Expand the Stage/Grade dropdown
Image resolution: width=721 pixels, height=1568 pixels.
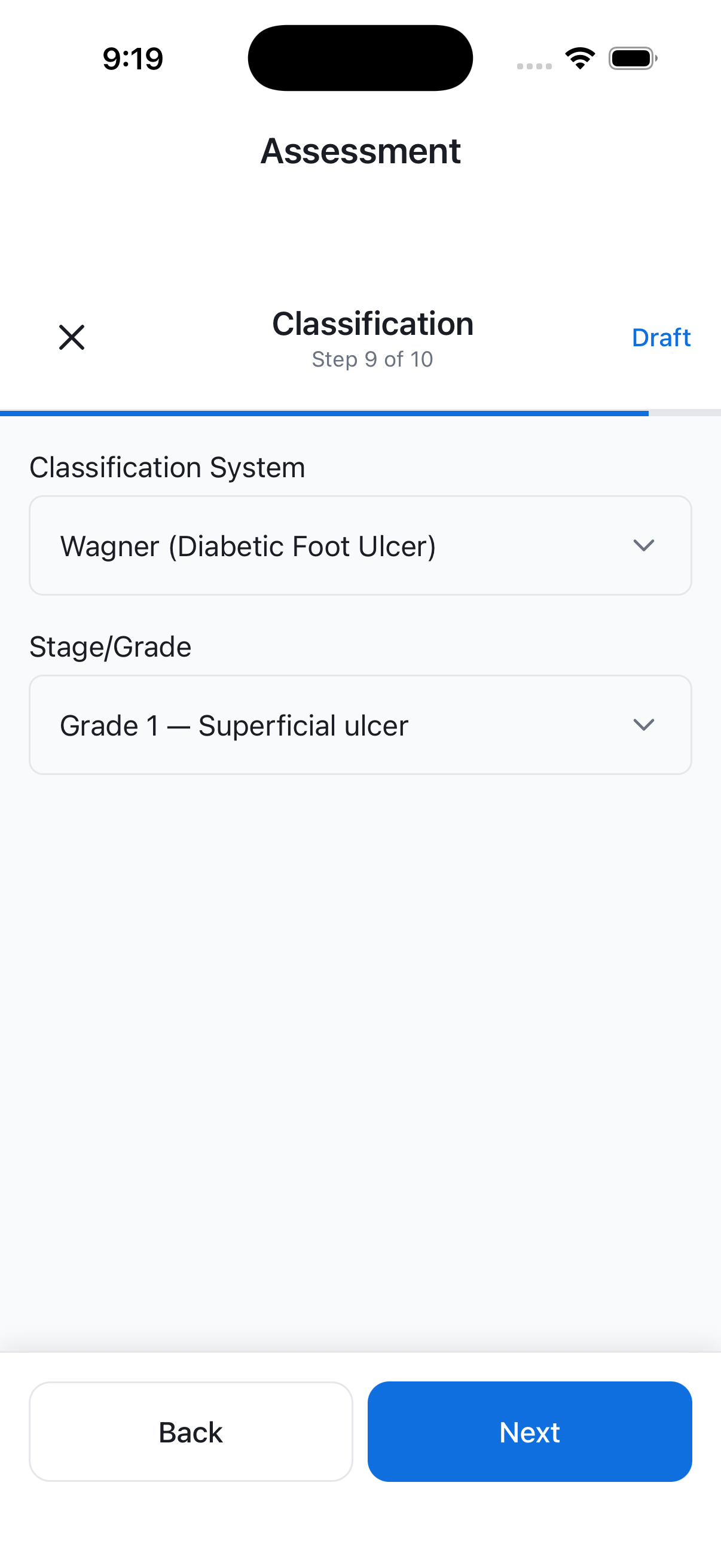coord(360,725)
